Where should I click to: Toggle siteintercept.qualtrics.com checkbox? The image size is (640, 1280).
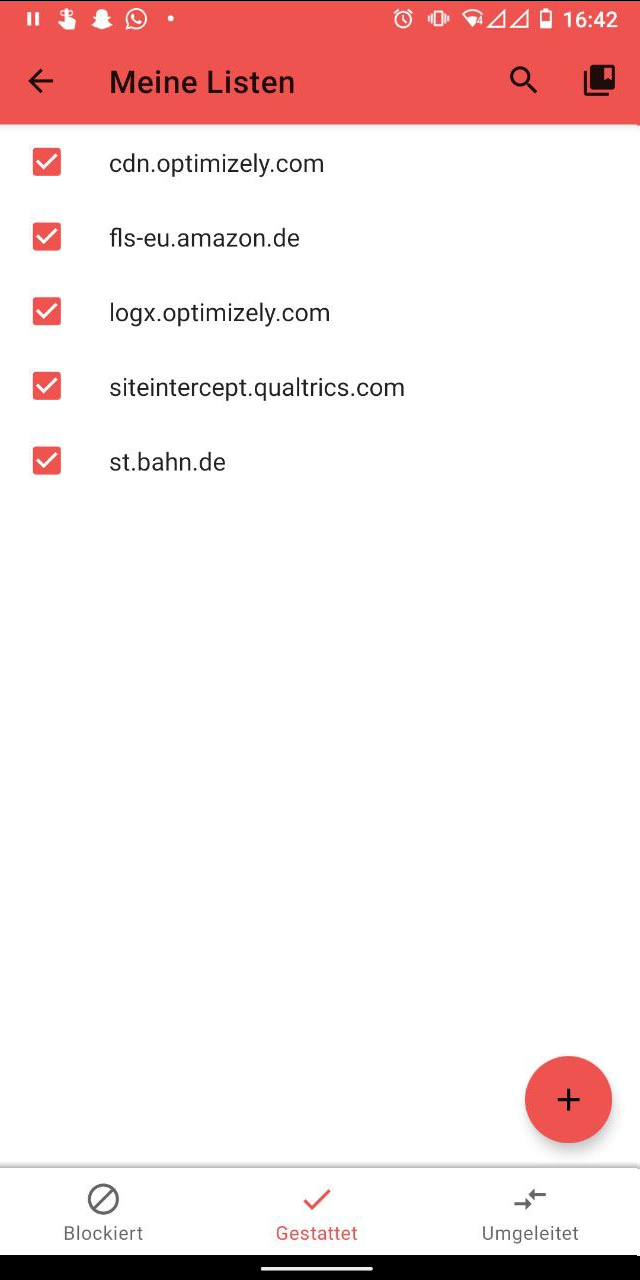pyautogui.click(x=47, y=386)
